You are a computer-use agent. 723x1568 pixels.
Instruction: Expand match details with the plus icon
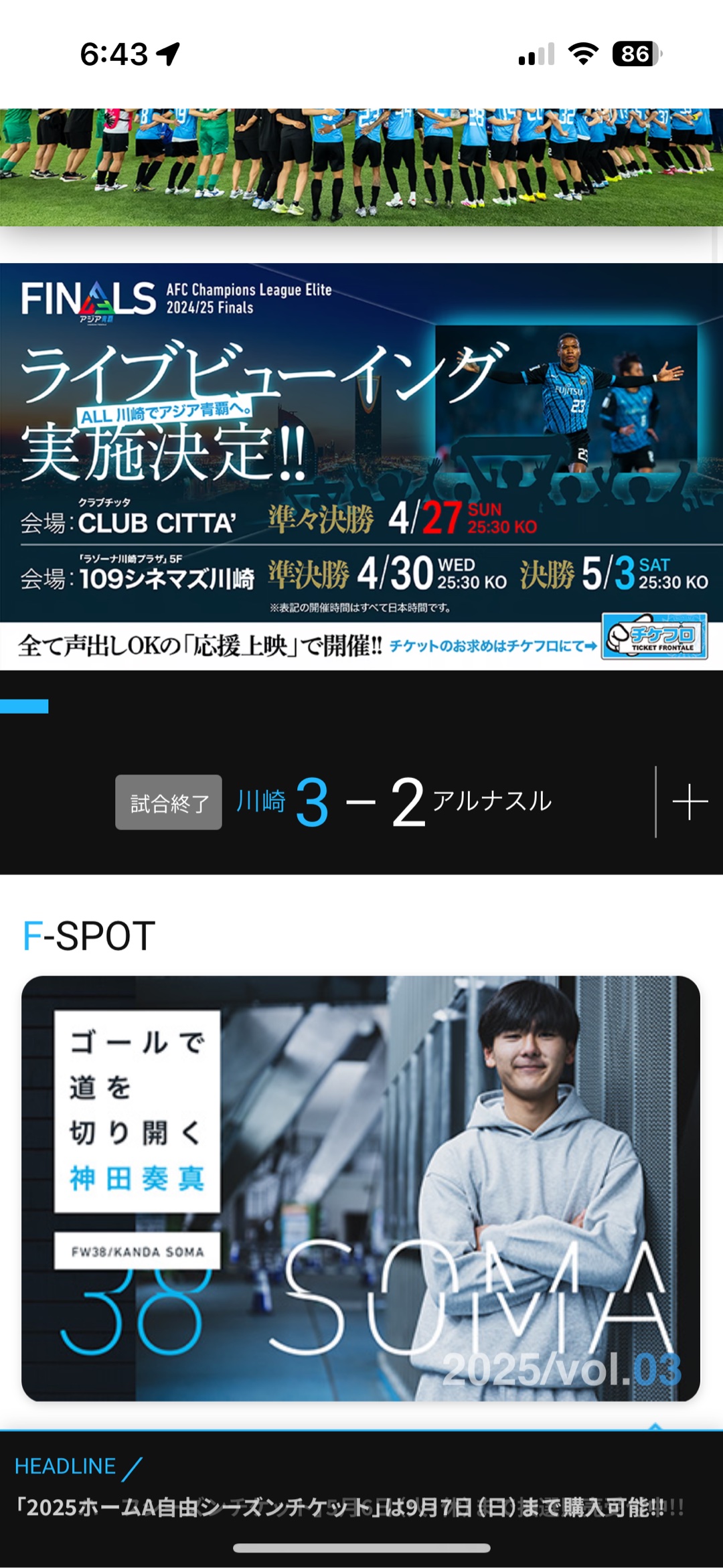coord(690,802)
